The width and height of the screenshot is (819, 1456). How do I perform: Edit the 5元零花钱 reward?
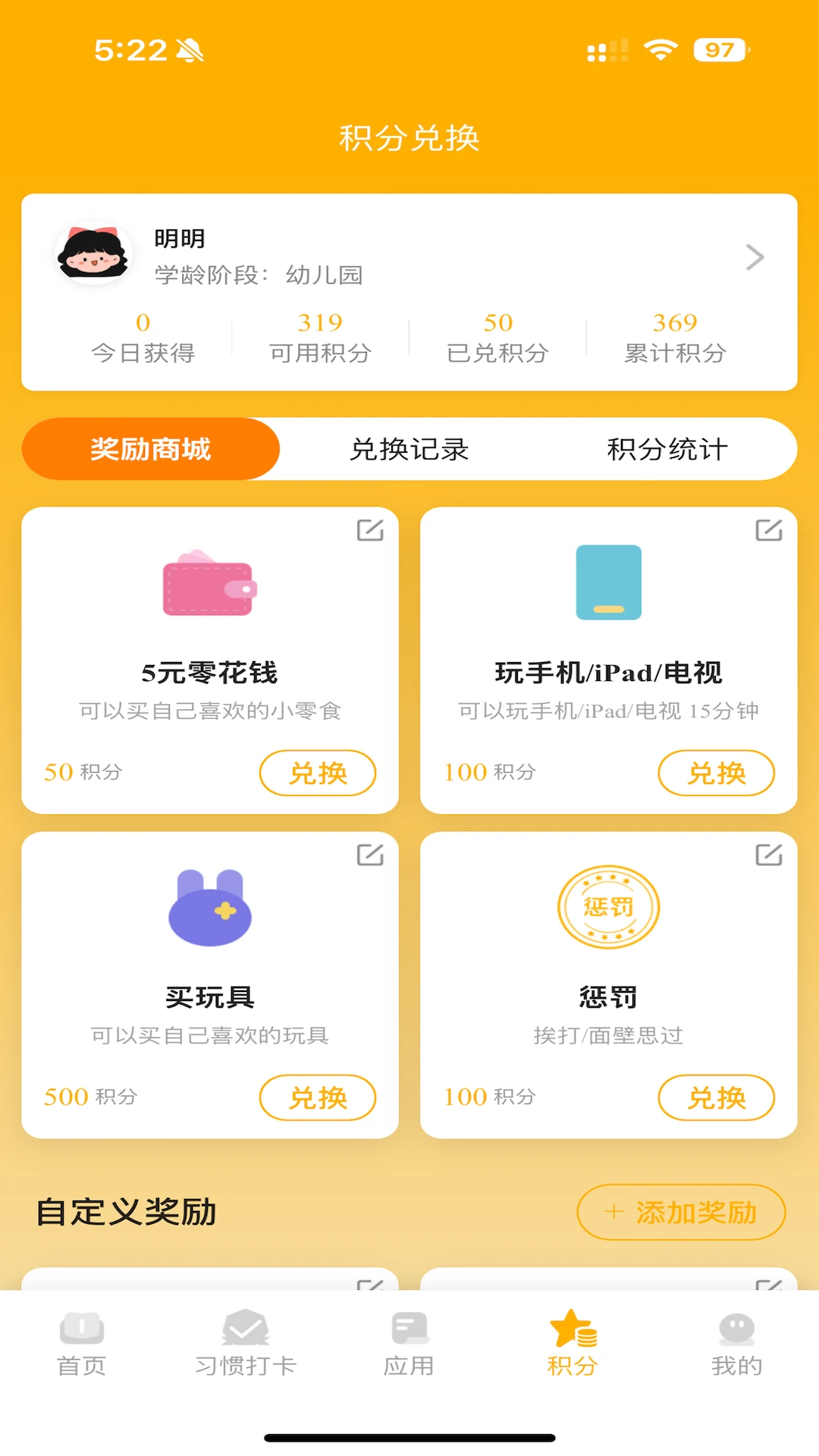tap(370, 530)
